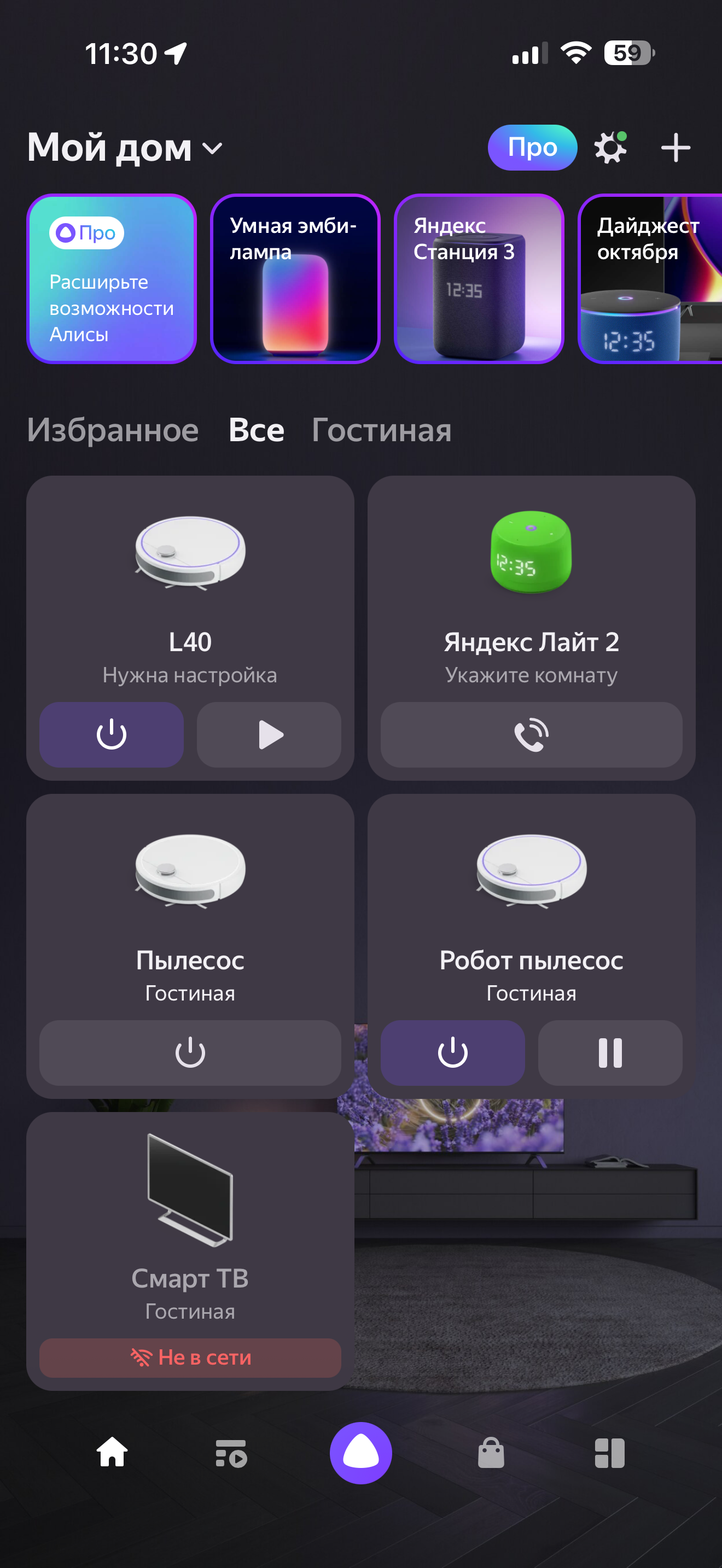The height and width of the screenshot is (1568, 722).
Task: Toggle power for Робот пылесос
Action: [x=452, y=1052]
